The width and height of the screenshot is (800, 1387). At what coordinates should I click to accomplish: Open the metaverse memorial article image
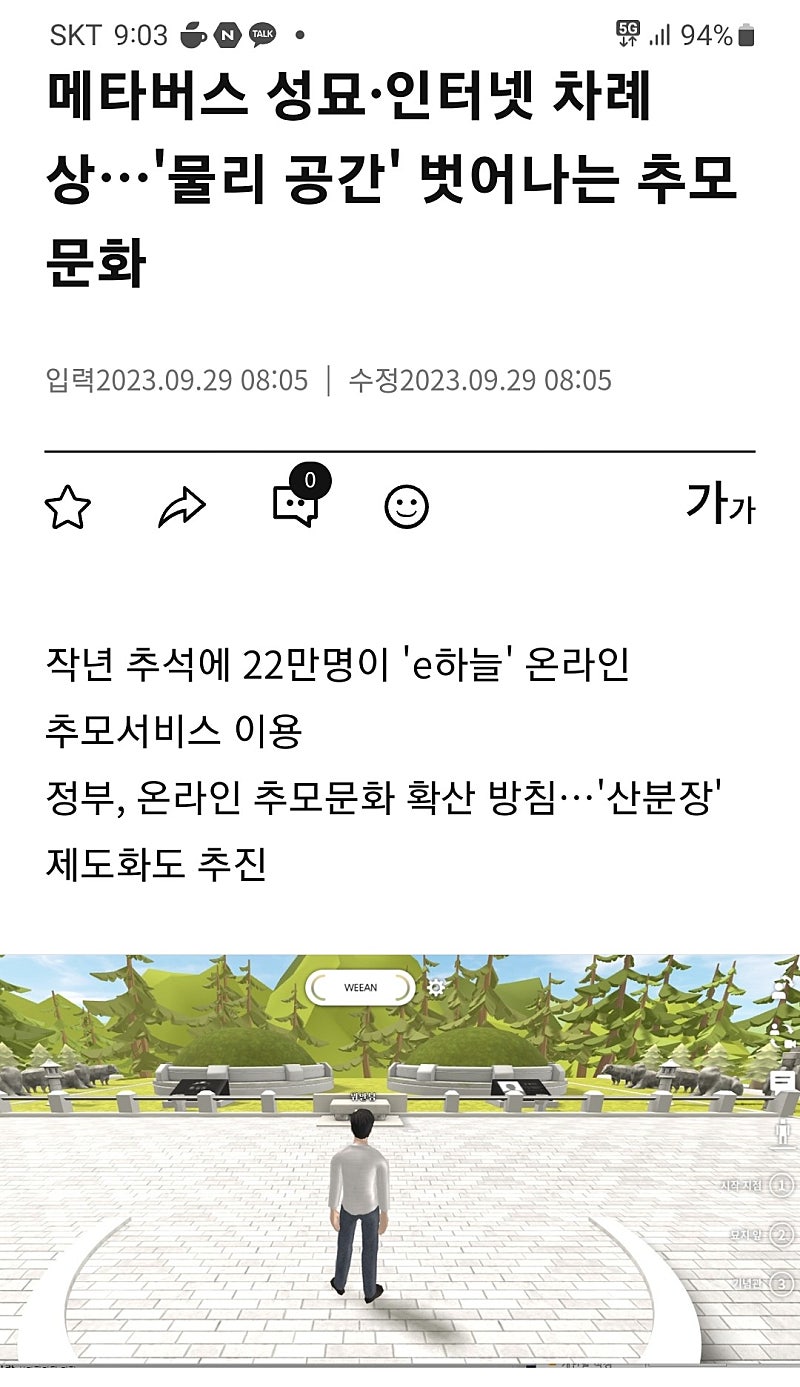(400, 1160)
